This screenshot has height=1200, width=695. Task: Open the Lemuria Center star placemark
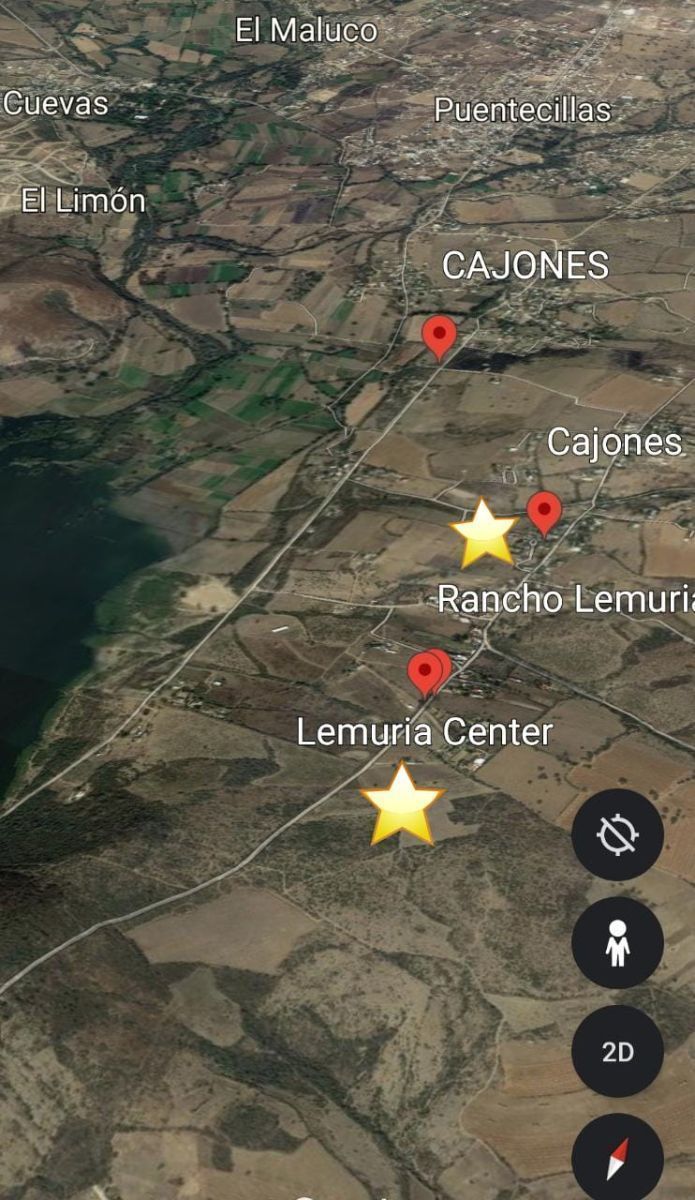pyautogui.click(x=402, y=806)
